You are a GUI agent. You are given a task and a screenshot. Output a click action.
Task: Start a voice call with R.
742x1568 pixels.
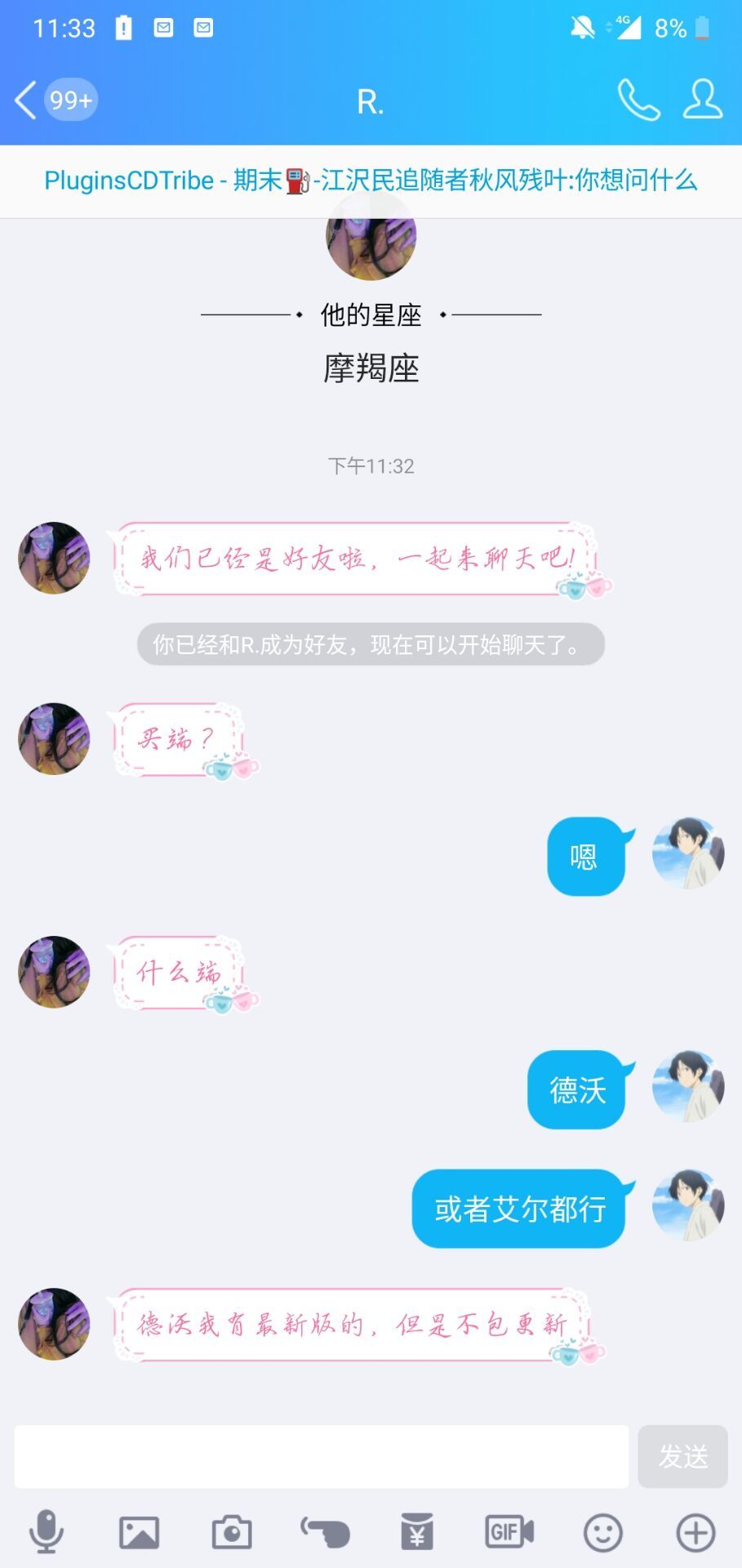pos(638,100)
